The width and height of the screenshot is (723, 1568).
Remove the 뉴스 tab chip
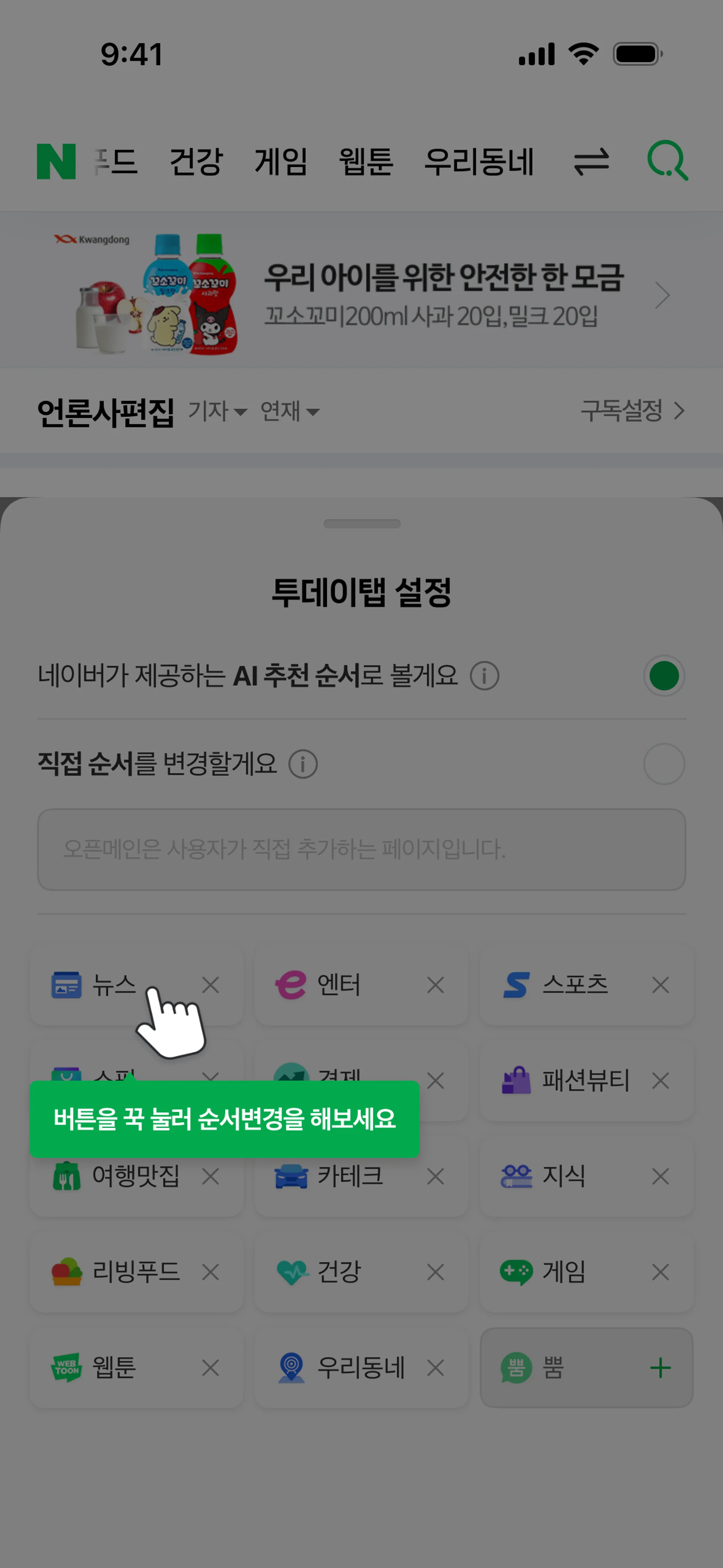210,985
